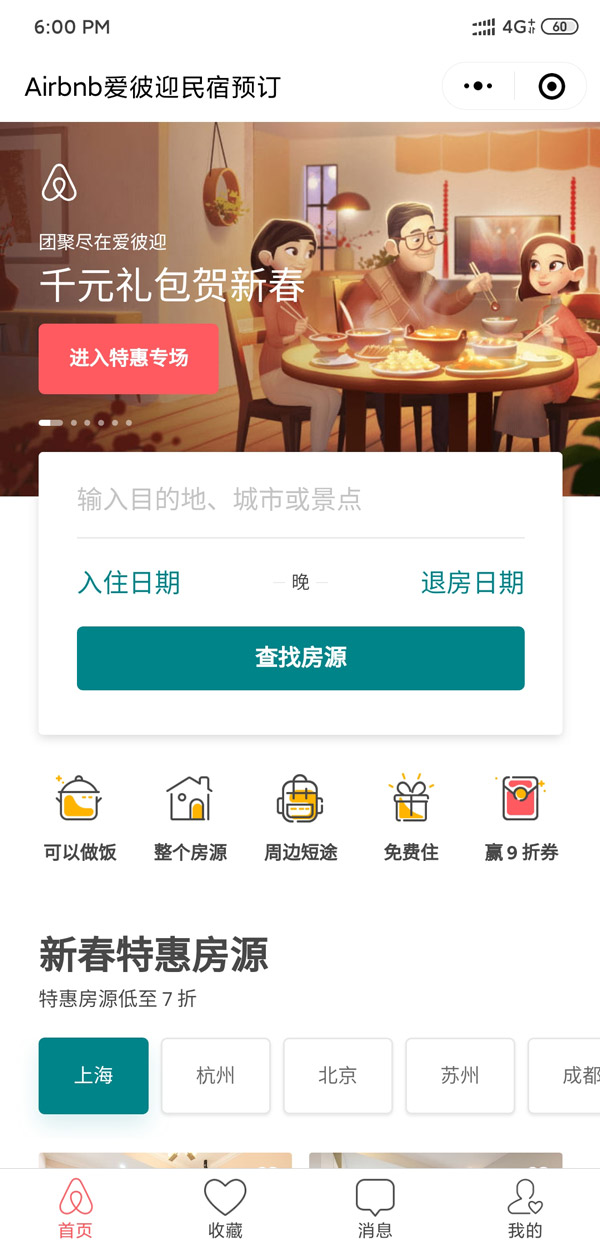Image resolution: width=600 pixels, height=1249 pixels.
Task: Select the 苏州 city chip
Action: (460, 1076)
